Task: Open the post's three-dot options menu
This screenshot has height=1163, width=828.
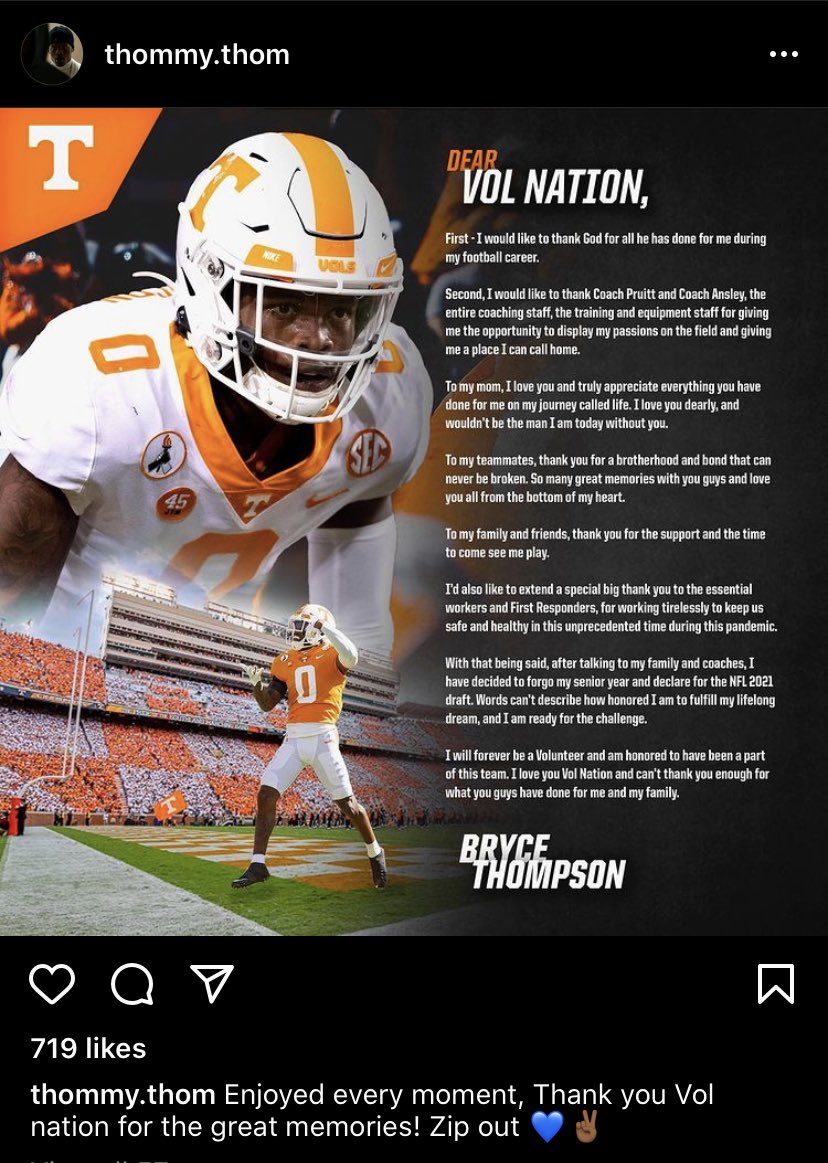Action: 784,54
